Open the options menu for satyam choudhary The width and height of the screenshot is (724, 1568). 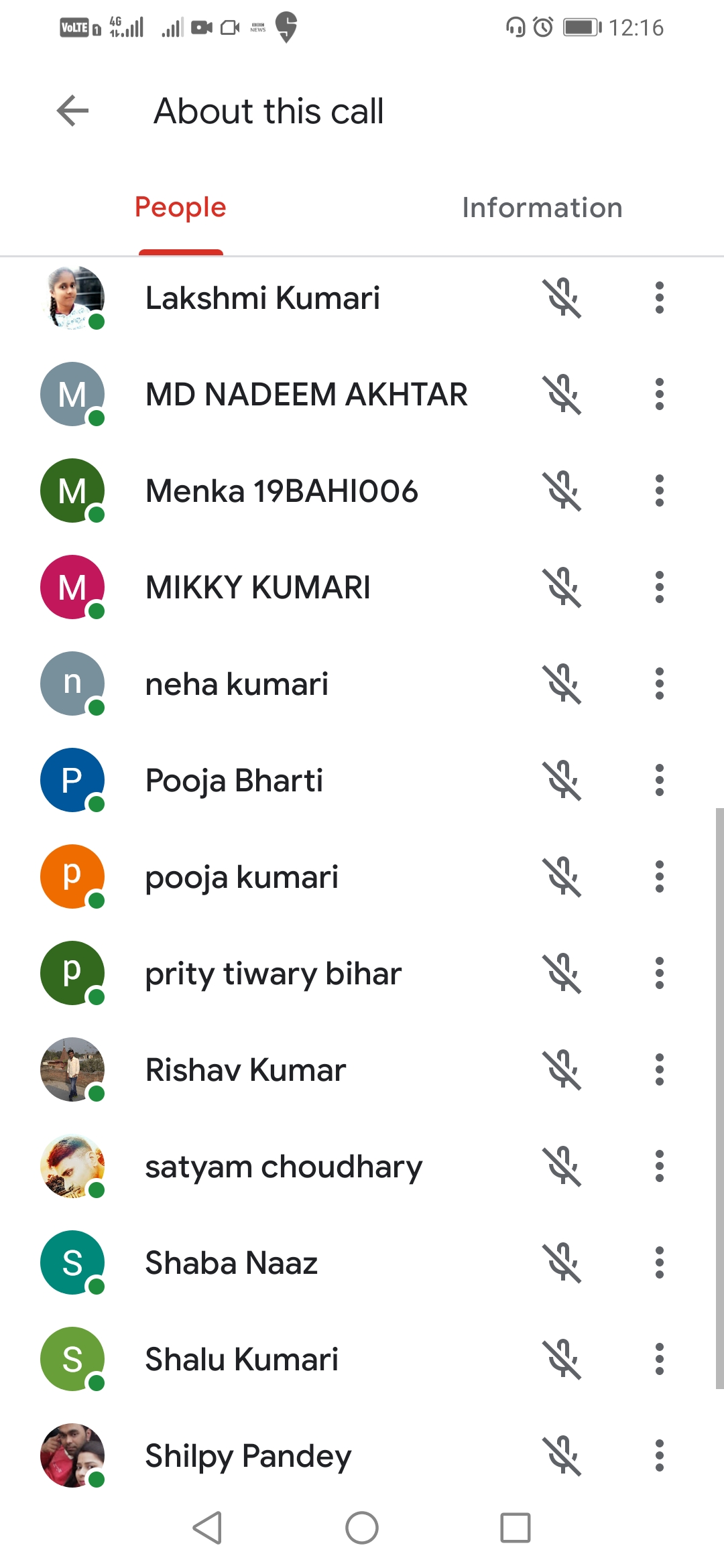659,1166
